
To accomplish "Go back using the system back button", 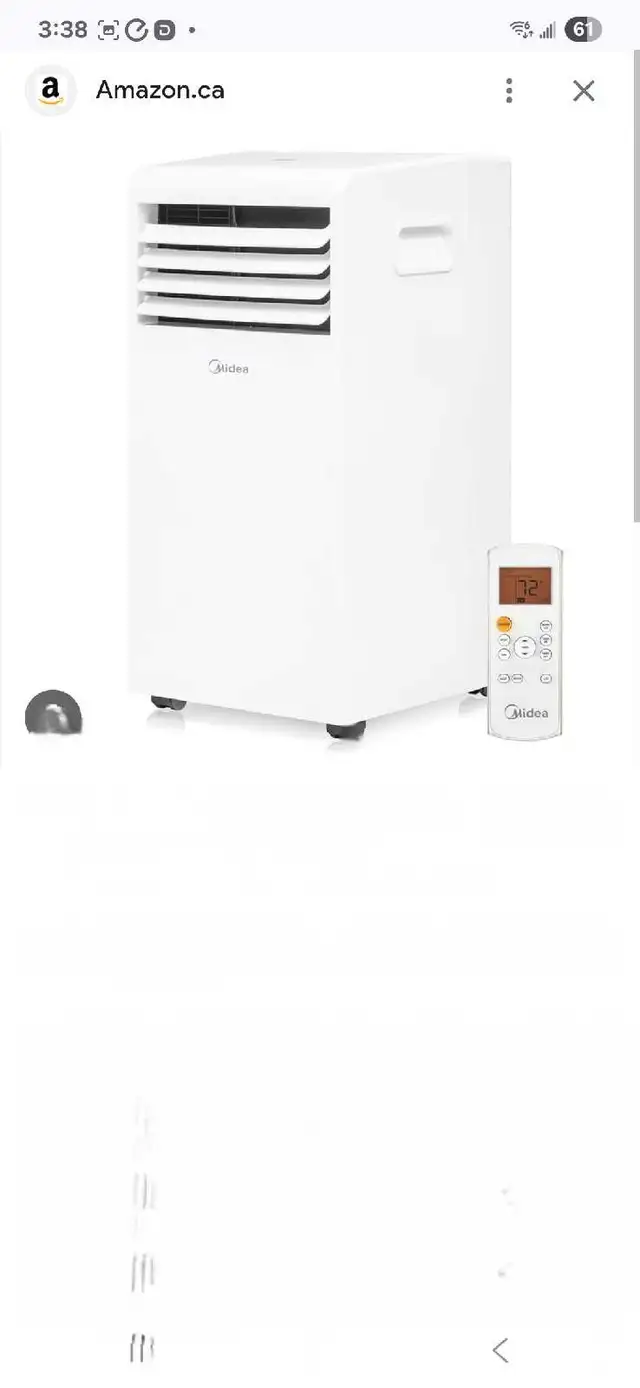I will click(501, 1351).
